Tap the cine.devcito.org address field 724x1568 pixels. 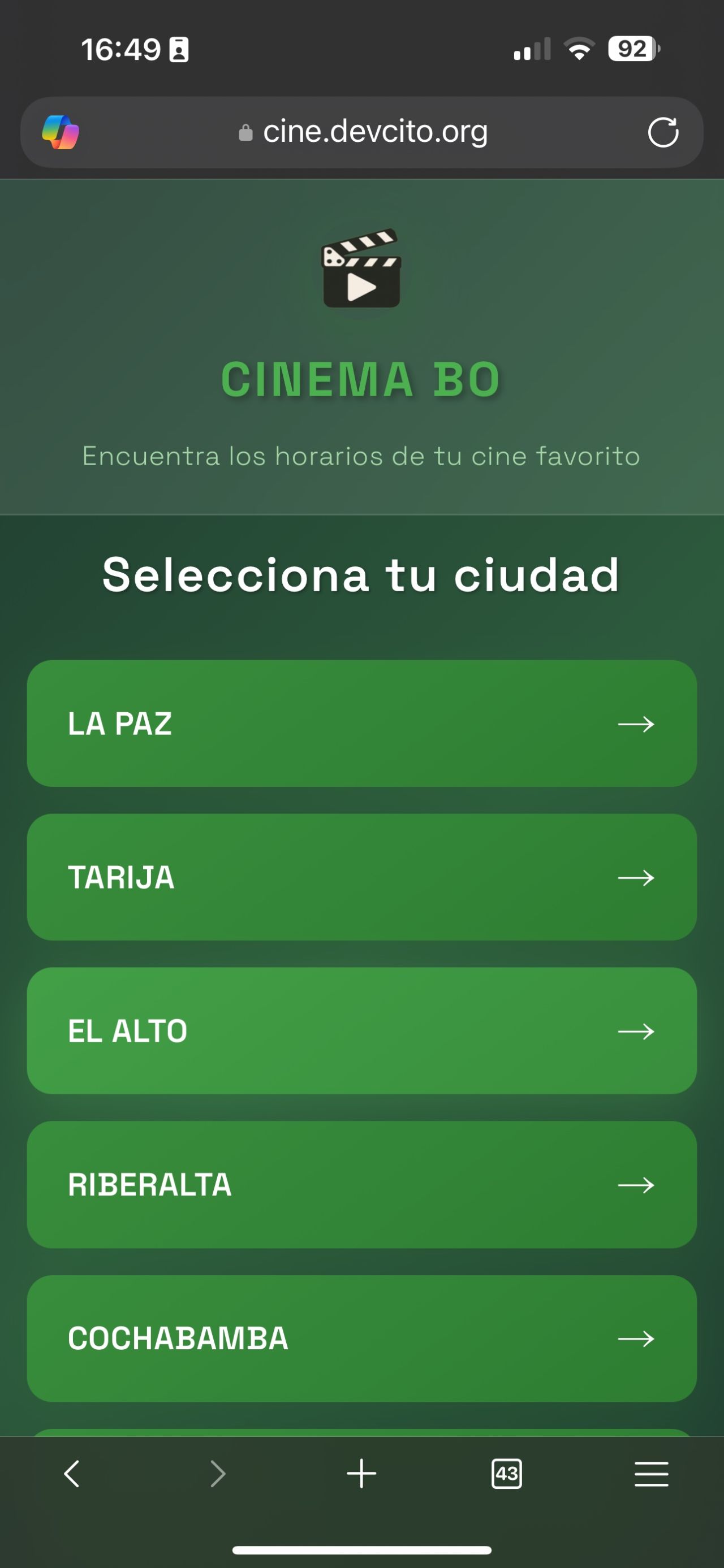pyautogui.click(x=363, y=132)
